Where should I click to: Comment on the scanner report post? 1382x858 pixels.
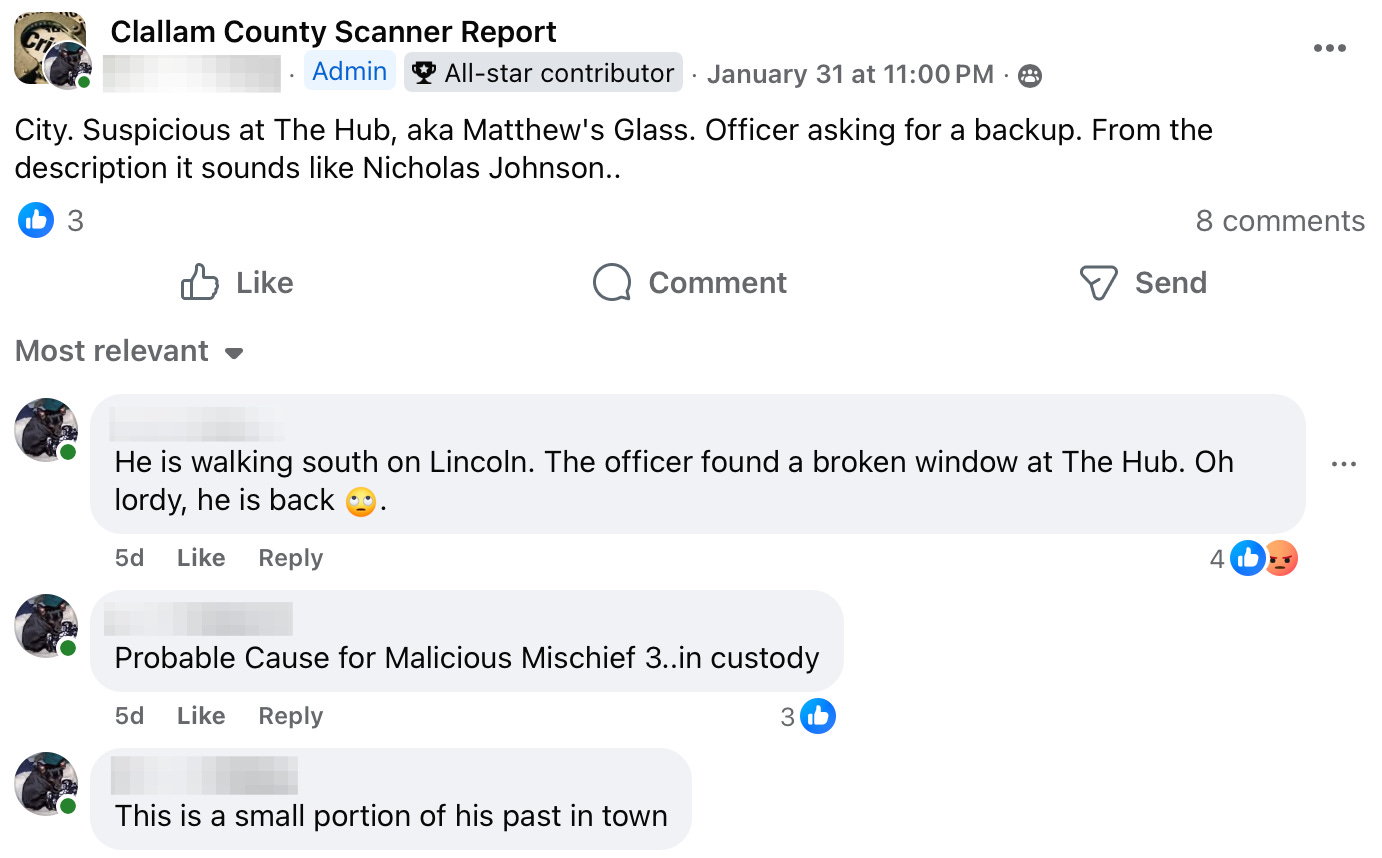[690, 283]
